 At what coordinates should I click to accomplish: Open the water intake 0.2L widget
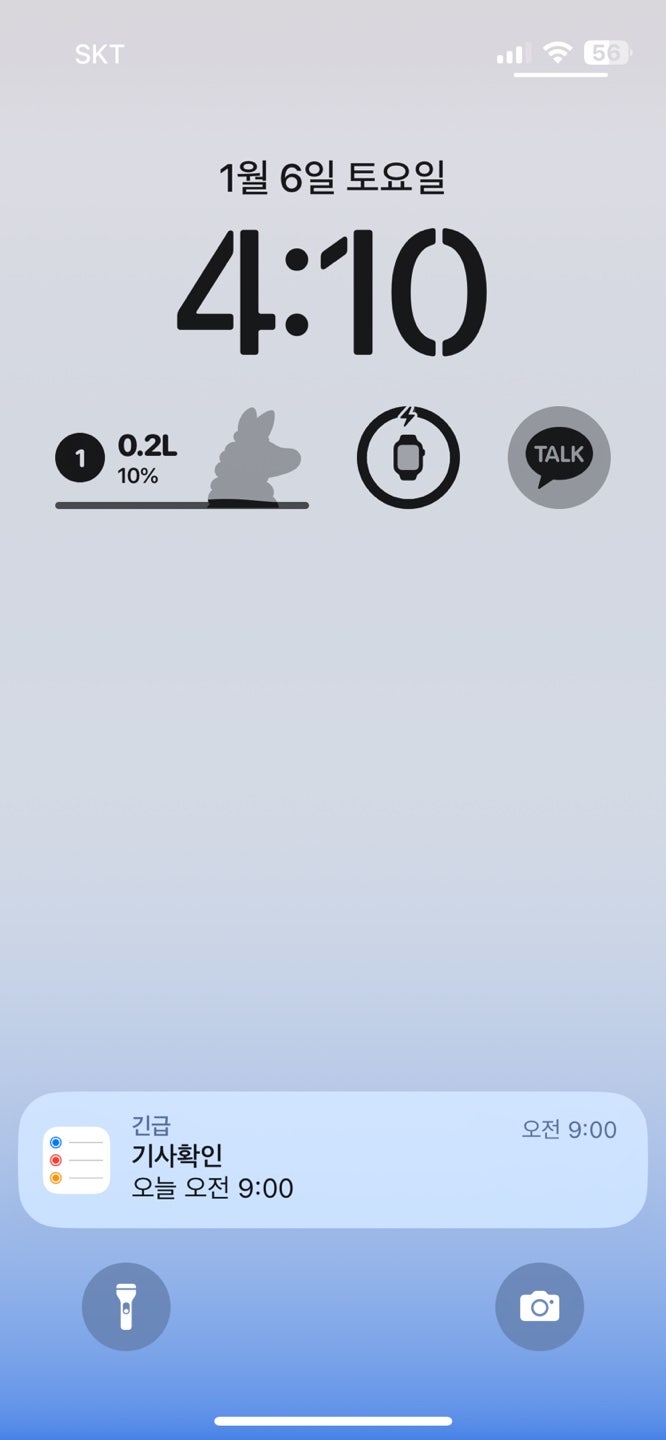181,460
